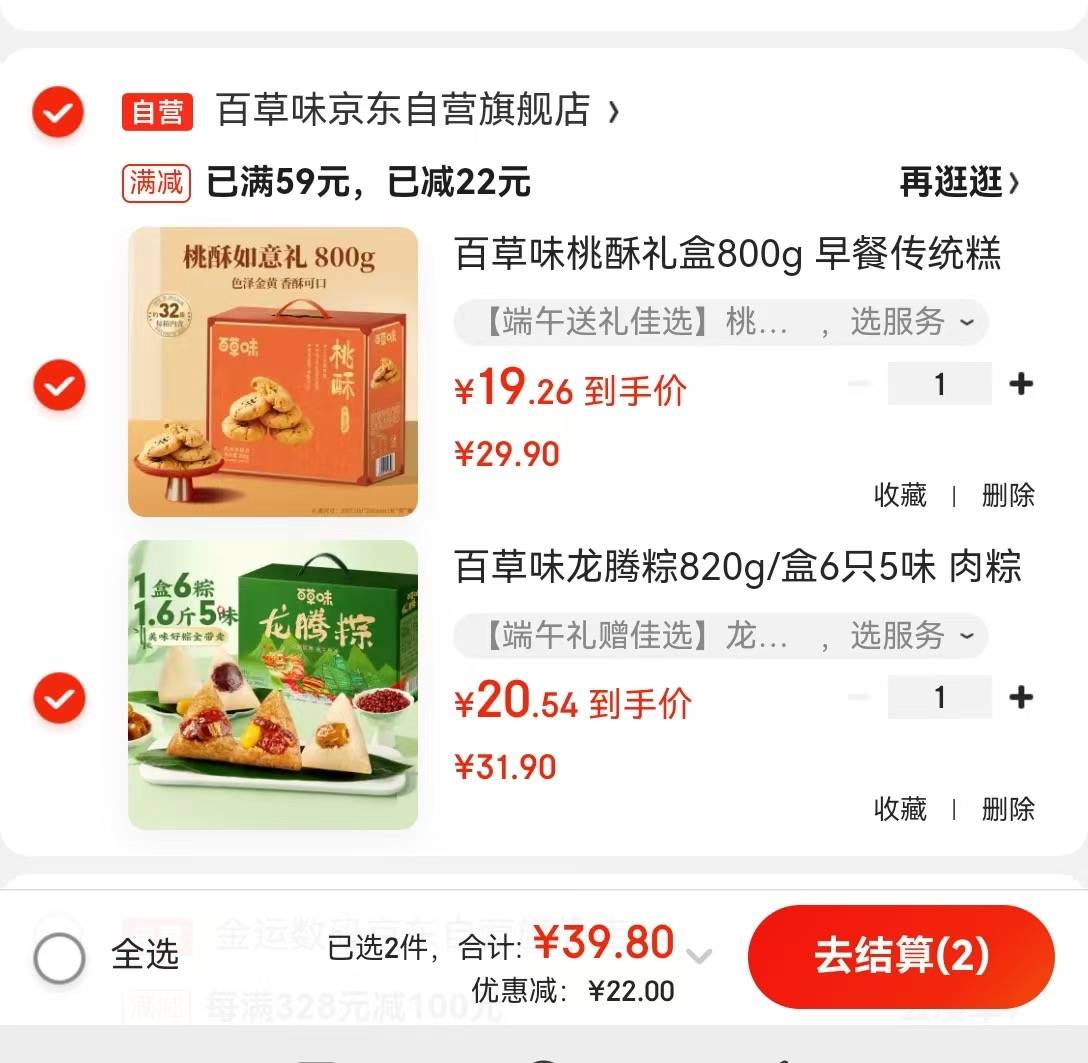This screenshot has height=1063, width=1088.
Task: Add 桃酥礼盒 to favorites via 收藏
Action: (900, 495)
